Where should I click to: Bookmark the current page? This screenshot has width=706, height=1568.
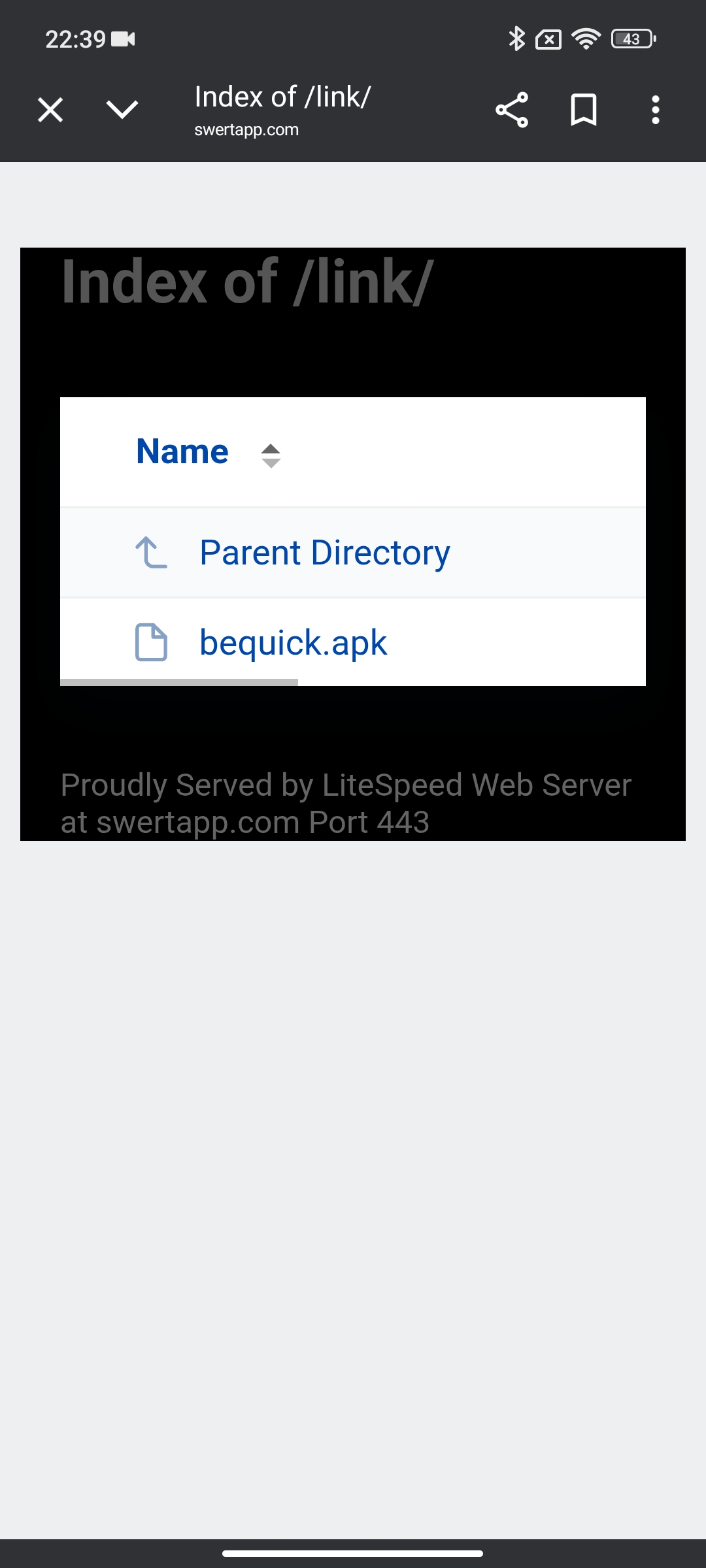pos(584,110)
